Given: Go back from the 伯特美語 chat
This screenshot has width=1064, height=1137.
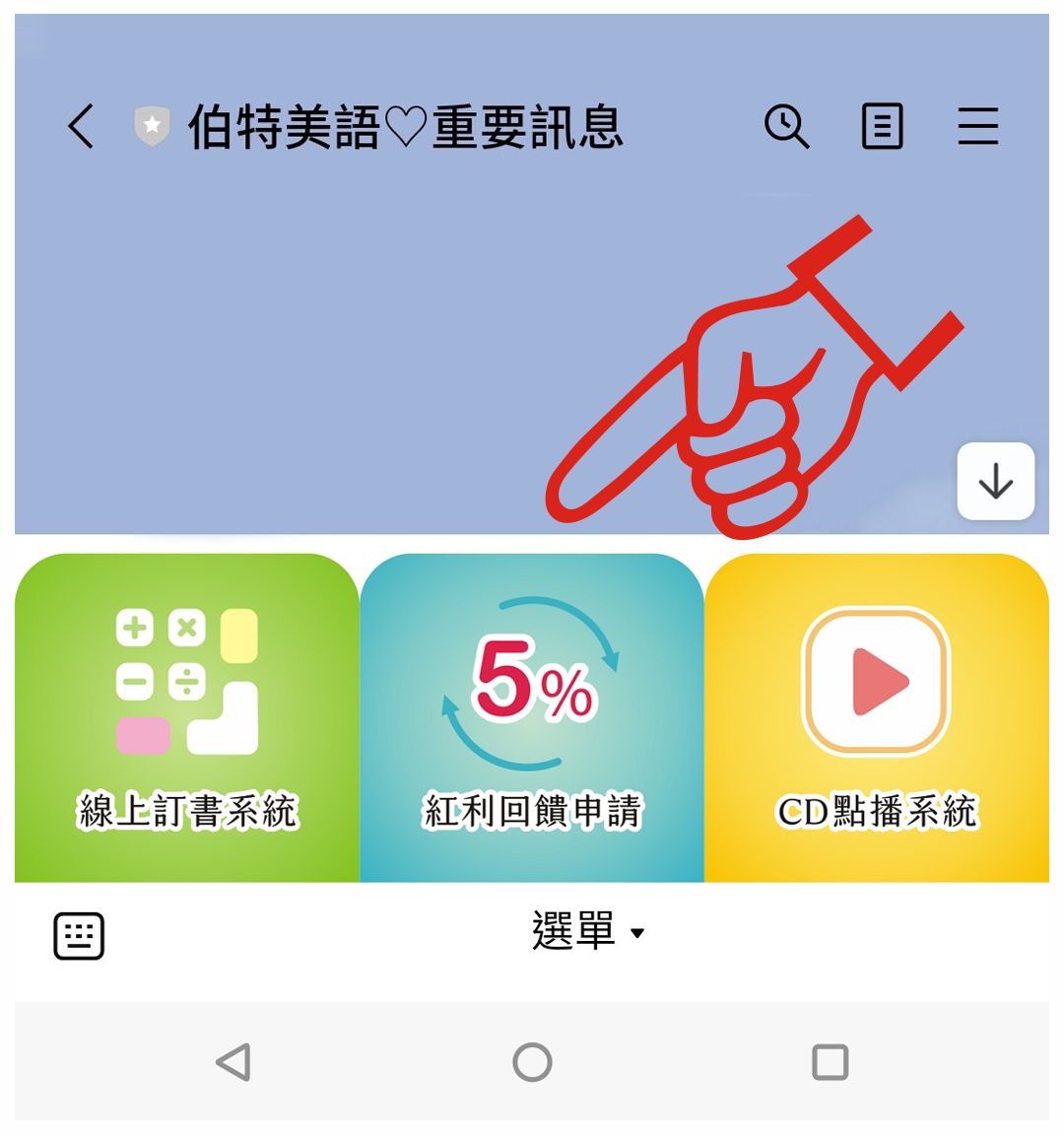Looking at the screenshot, I should pos(82,126).
